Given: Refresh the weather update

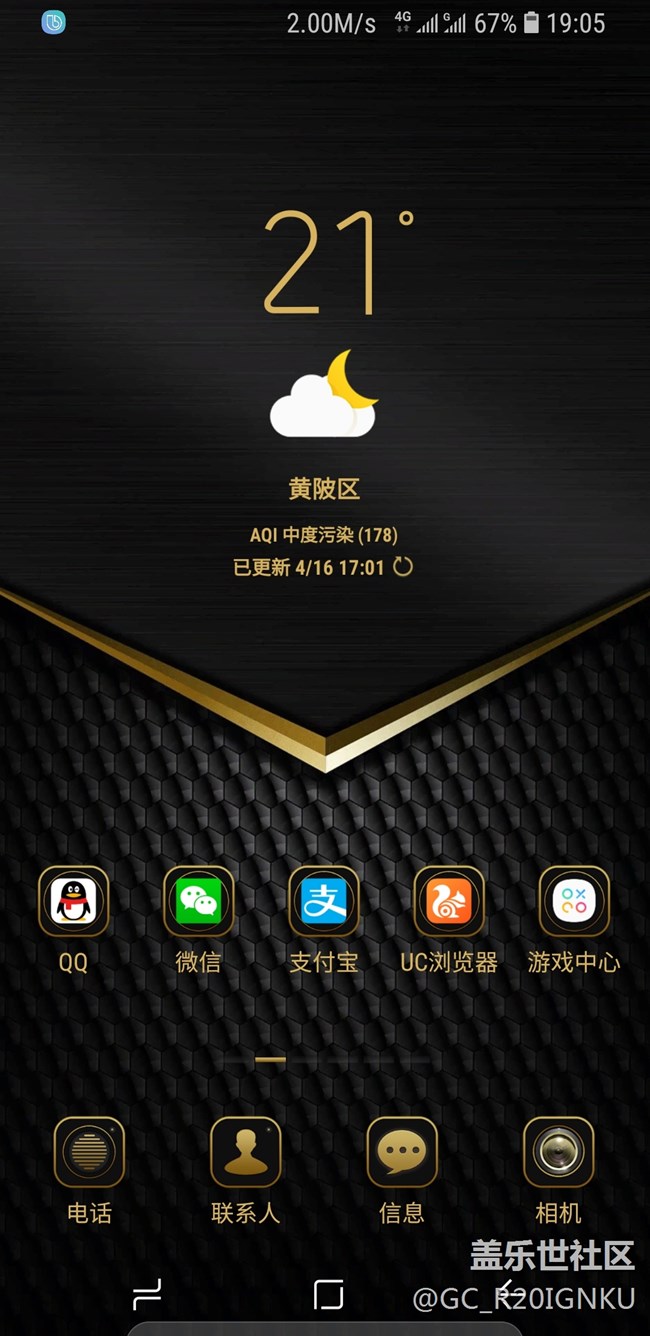Looking at the screenshot, I should (x=403, y=568).
